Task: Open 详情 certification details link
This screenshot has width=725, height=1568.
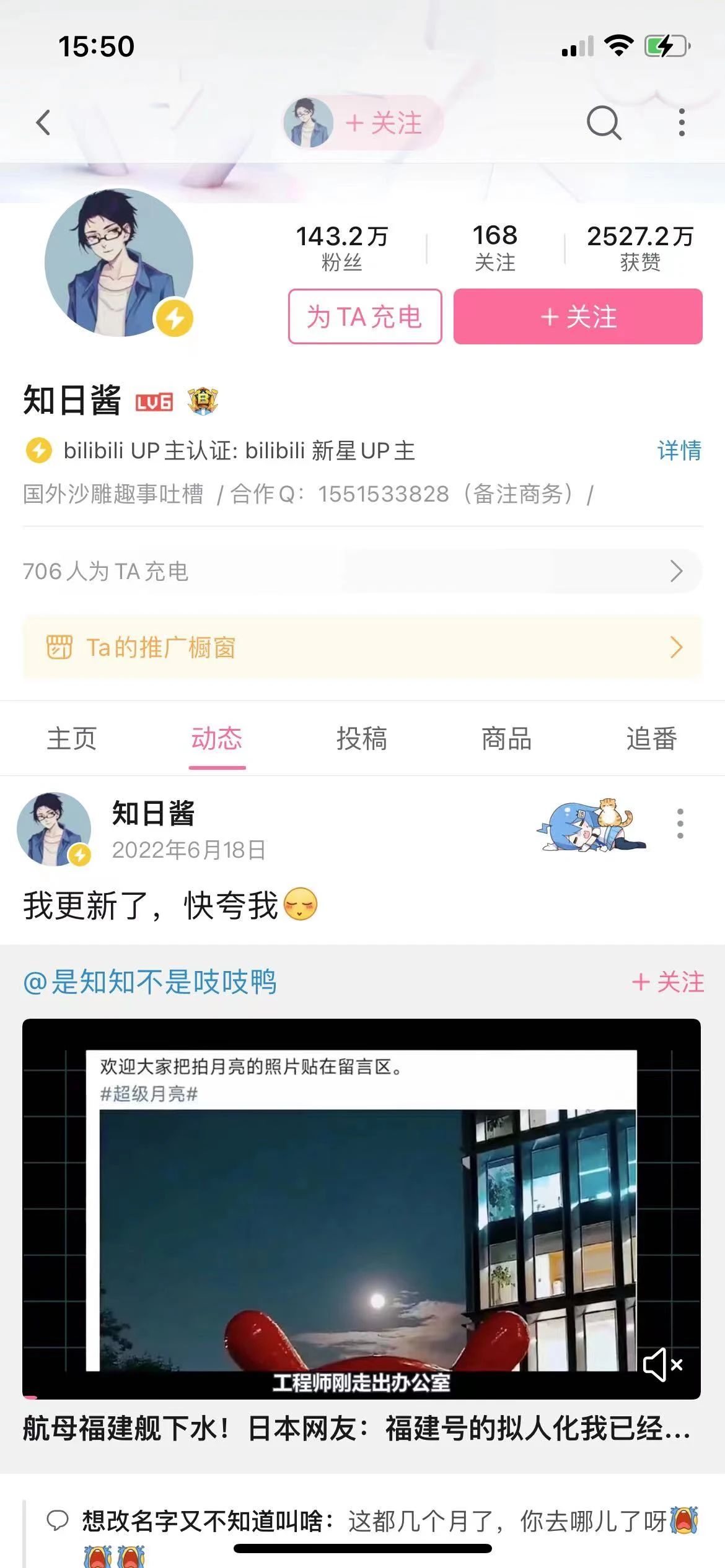Action: pos(679,451)
